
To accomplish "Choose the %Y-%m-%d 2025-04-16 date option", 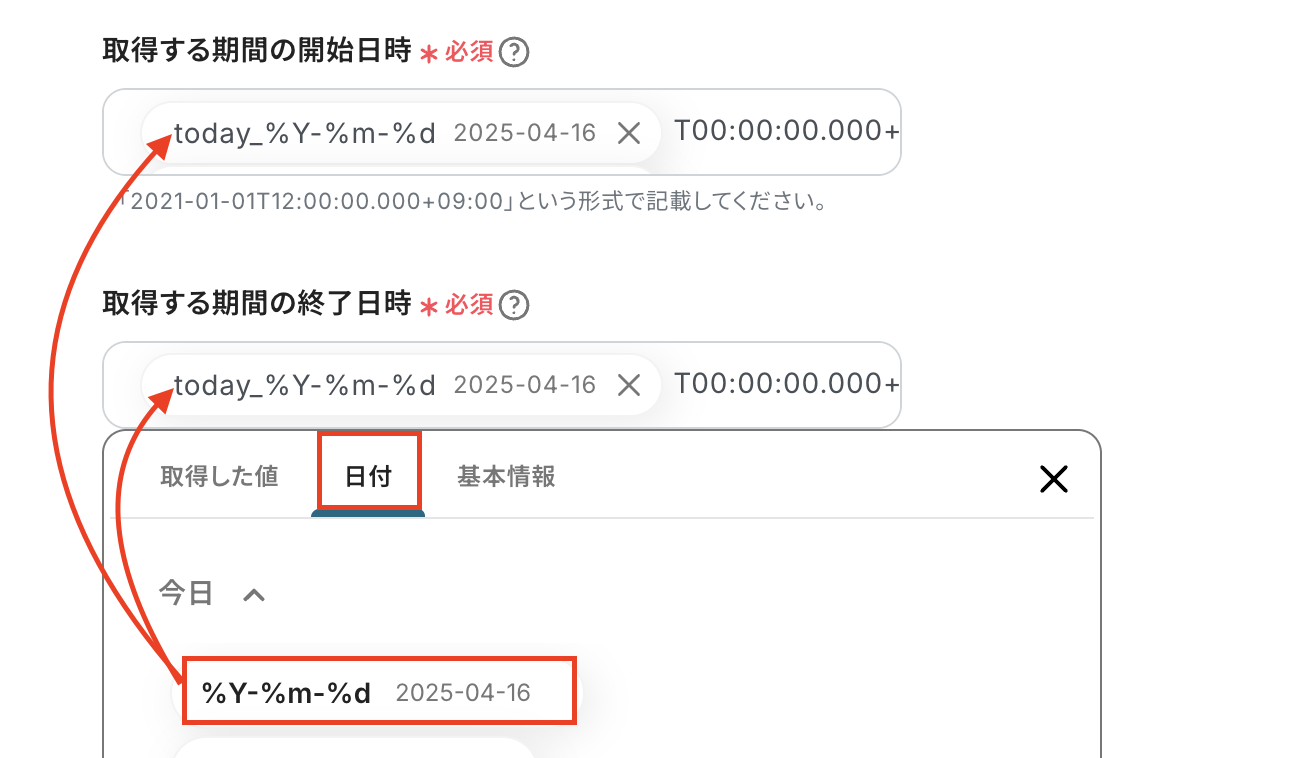I will click(378, 692).
